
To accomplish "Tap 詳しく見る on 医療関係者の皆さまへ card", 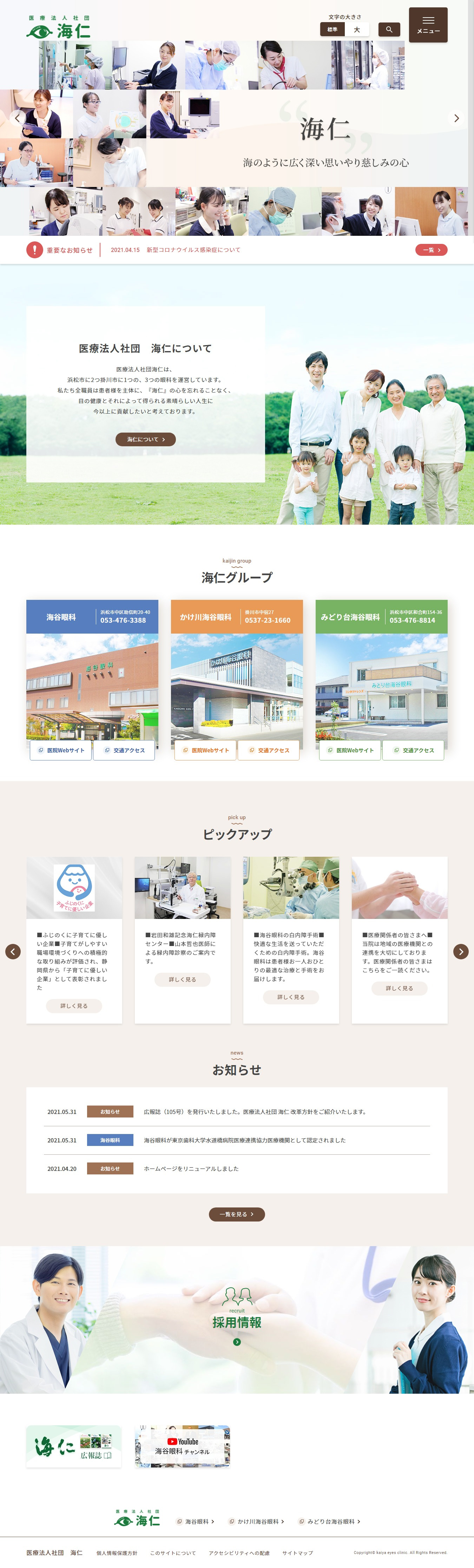I will (399, 989).
